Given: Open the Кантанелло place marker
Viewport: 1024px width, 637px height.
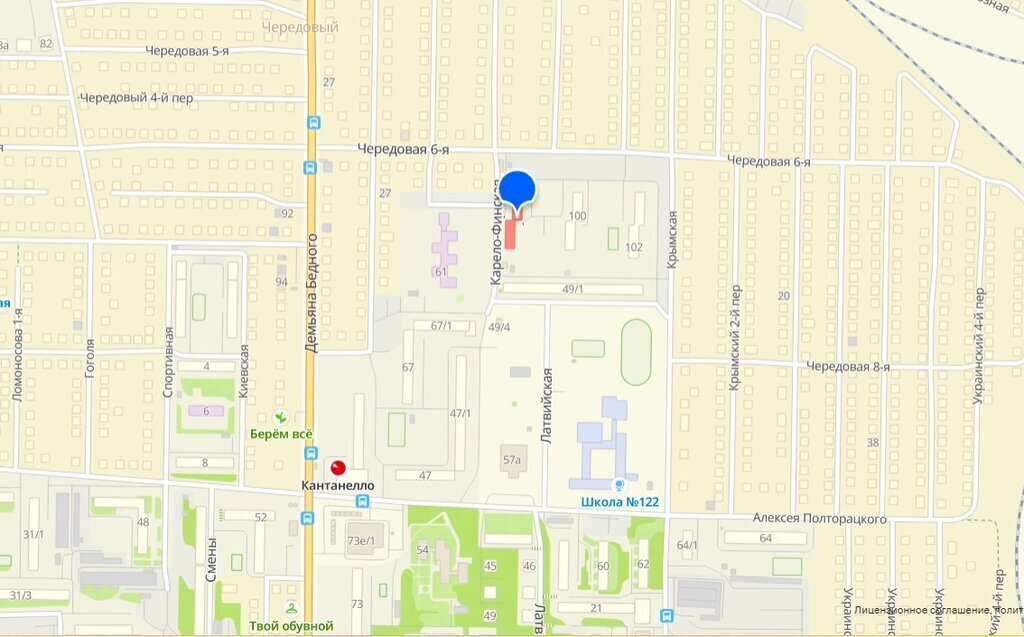Looking at the screenshot, I should click(337, 467).
